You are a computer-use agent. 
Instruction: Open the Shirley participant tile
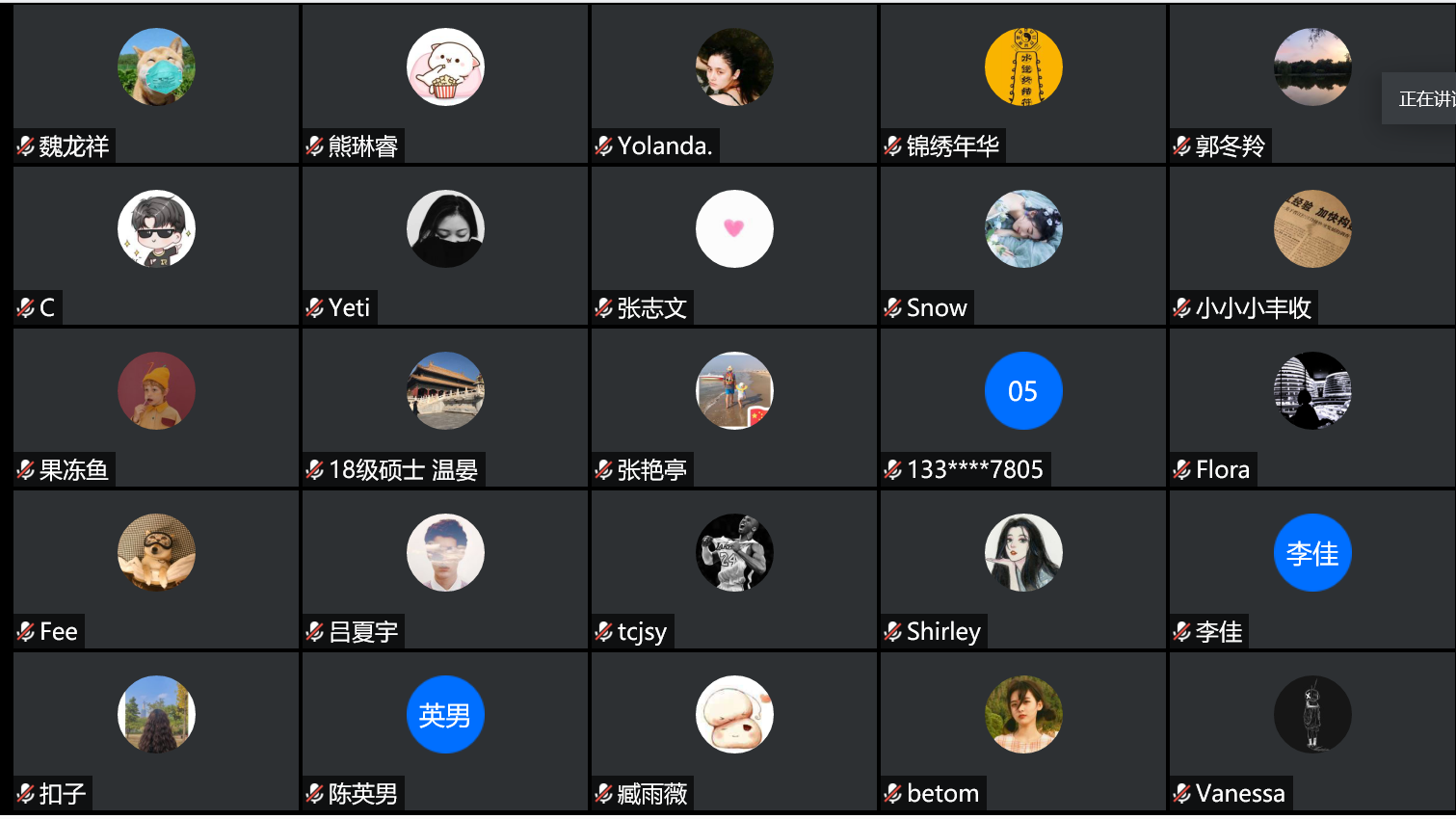pyautogui.click(x=1023, y=568)
